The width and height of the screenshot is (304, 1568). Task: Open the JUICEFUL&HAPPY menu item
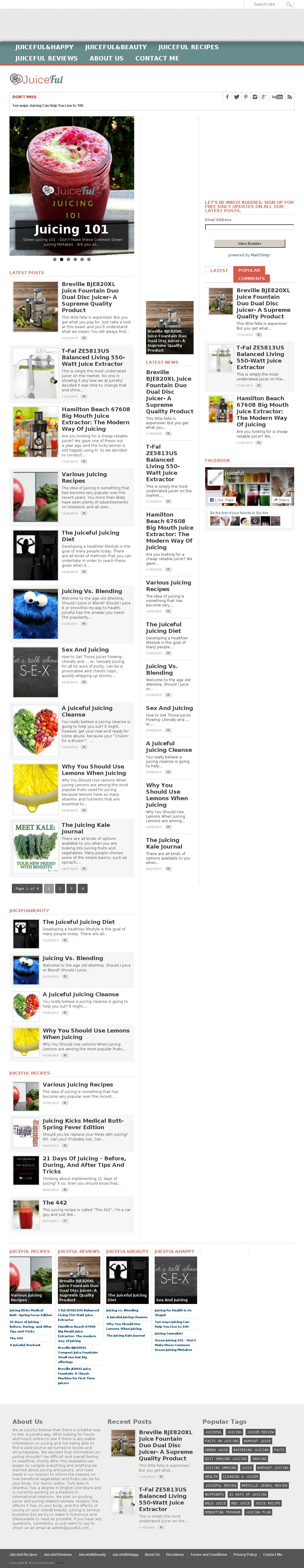pyautogui.click(x=44, y=47)
